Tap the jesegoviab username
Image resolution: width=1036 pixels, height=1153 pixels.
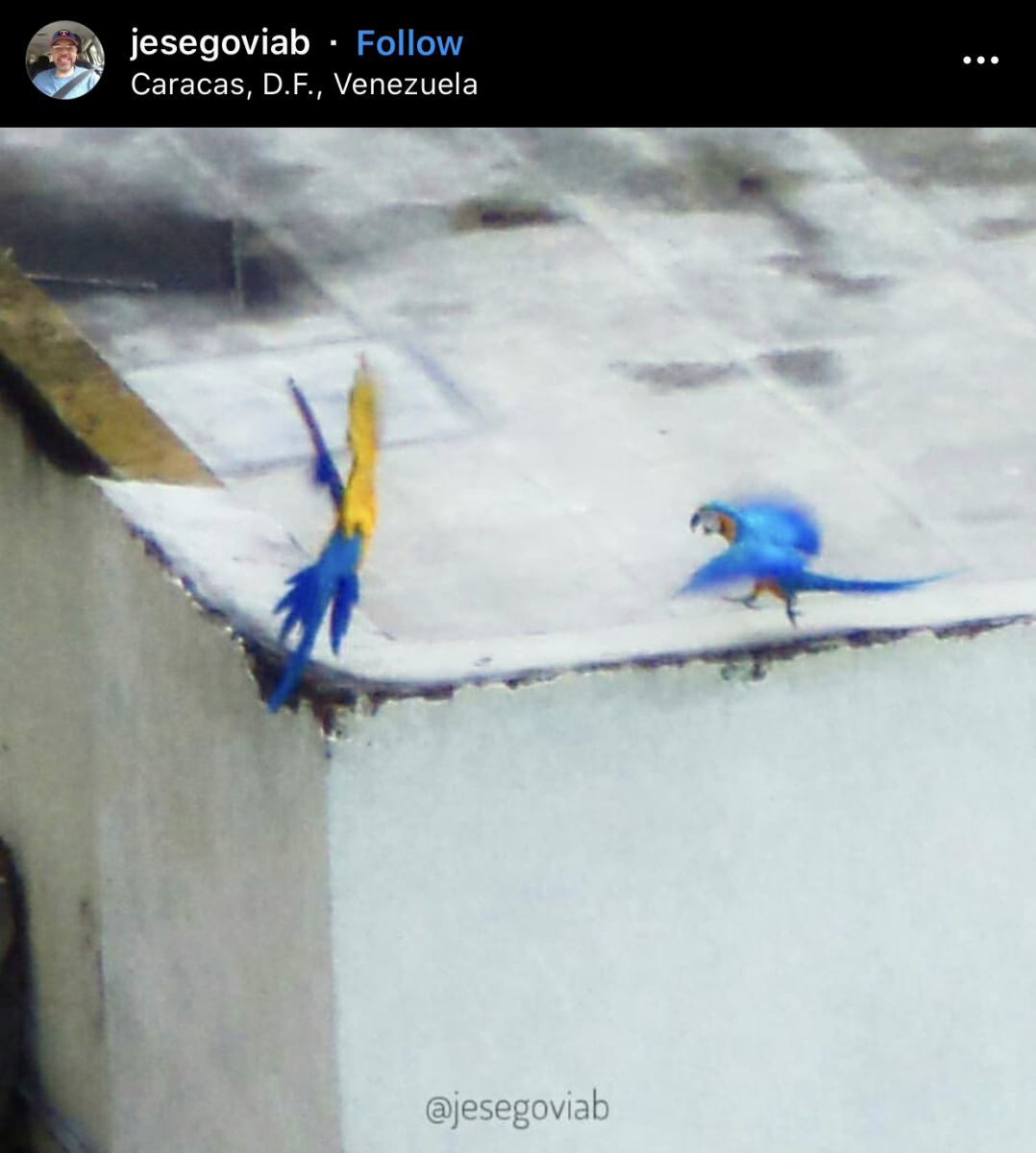pos(220,42)
